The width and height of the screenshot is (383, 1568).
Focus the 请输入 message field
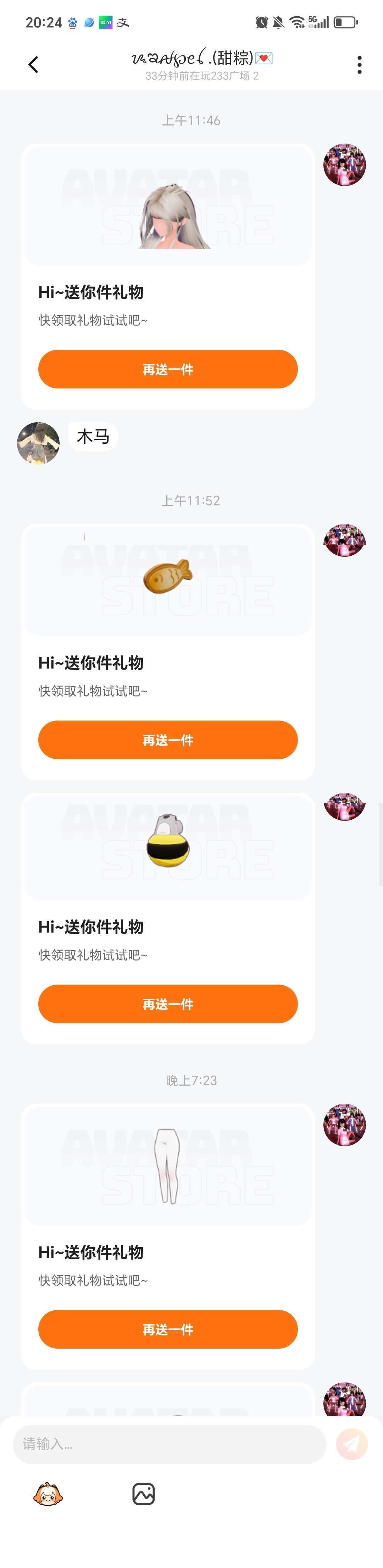[x=169, y=1443]
